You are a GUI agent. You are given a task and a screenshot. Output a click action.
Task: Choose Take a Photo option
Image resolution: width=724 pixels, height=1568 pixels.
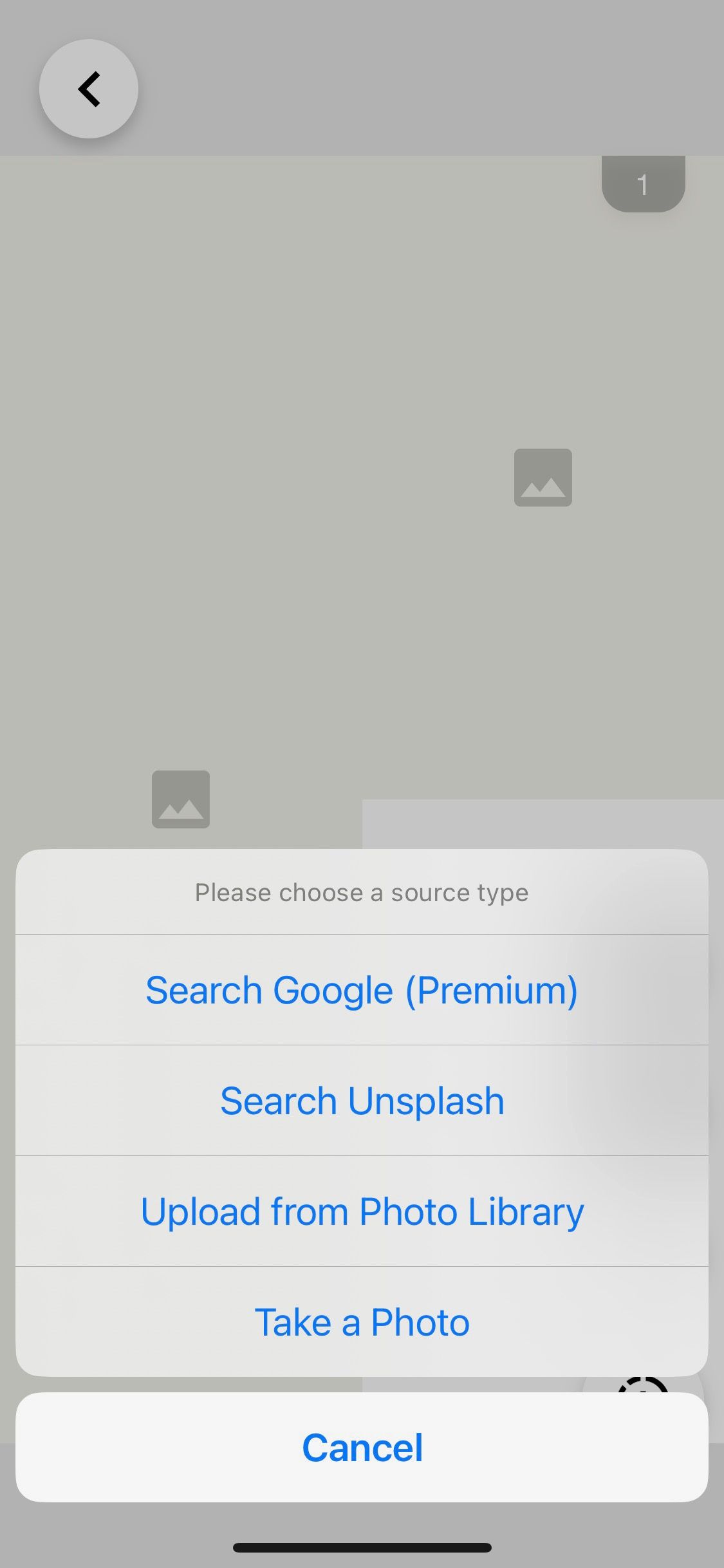pos(362,1322)
